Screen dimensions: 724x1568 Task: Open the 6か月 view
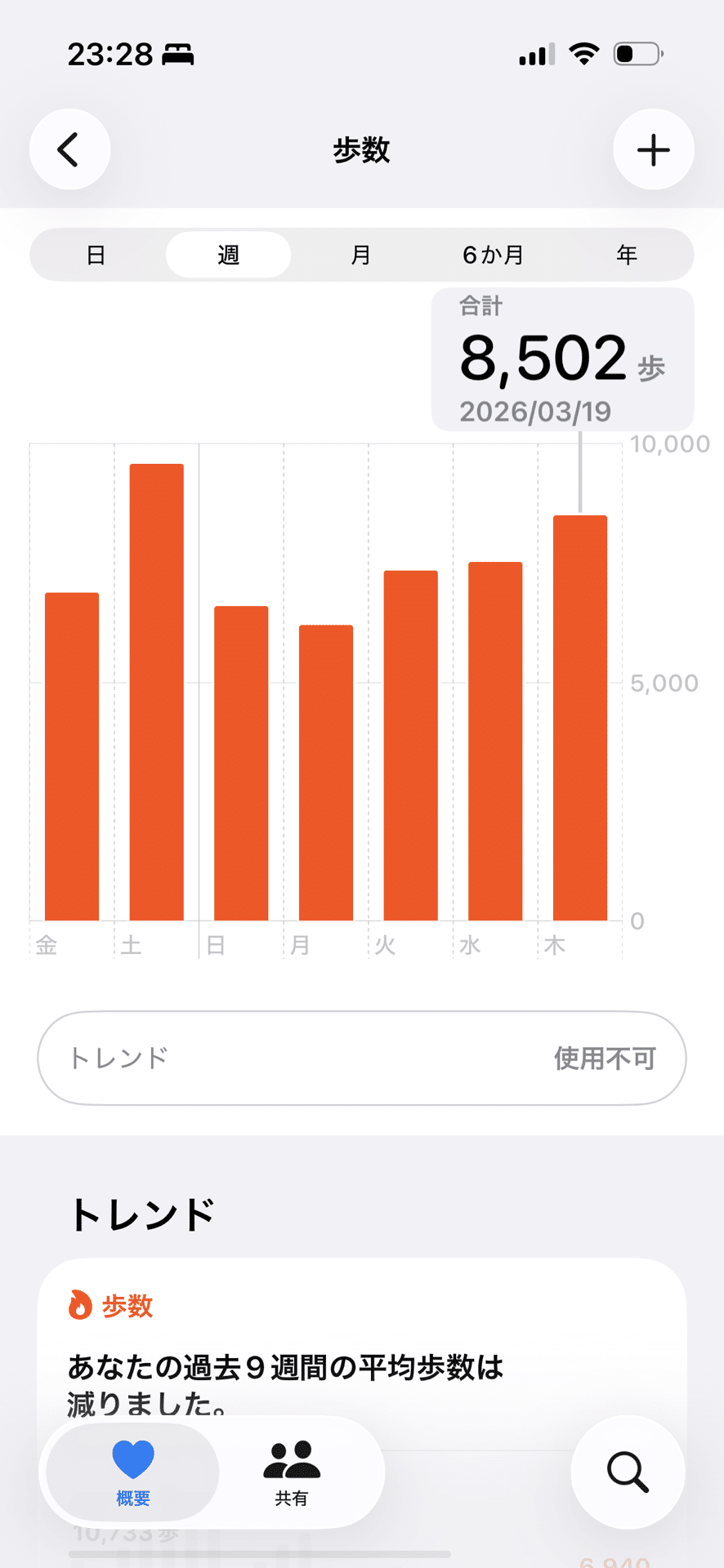[x=494, y=255]
